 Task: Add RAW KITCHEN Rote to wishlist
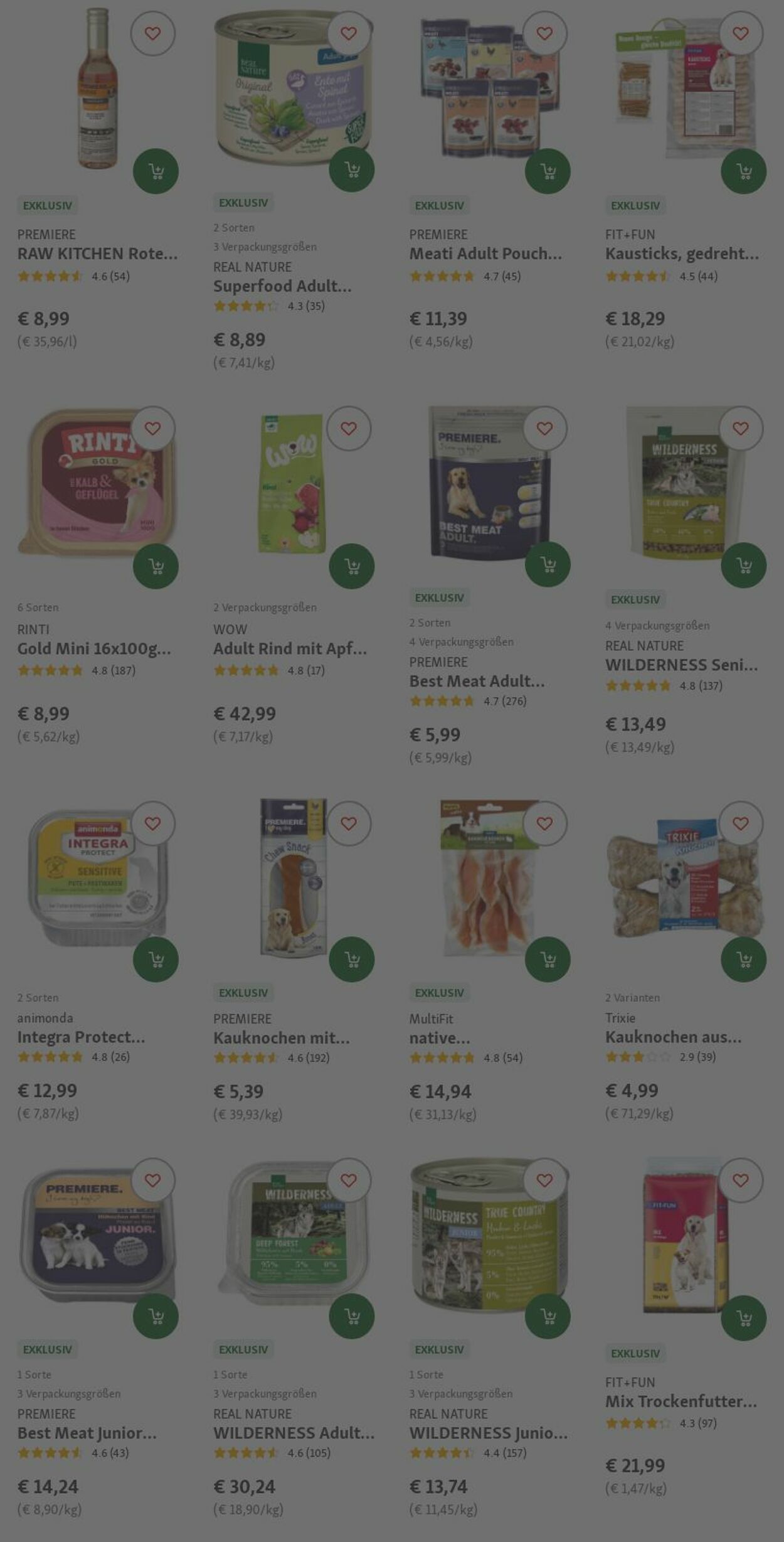(152, 33)
